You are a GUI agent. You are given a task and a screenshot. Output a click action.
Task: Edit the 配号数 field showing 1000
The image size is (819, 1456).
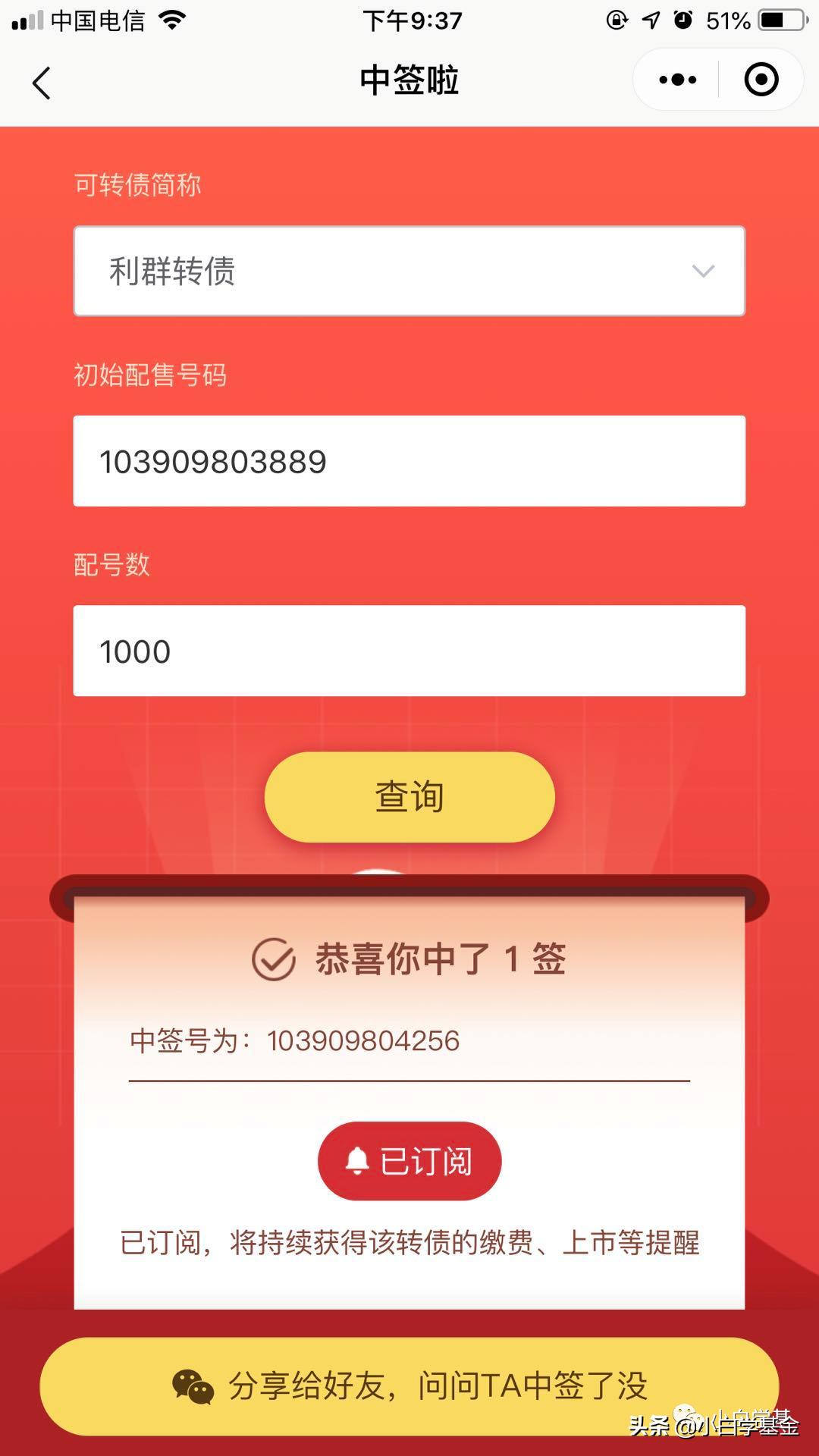tap(409, 650)
